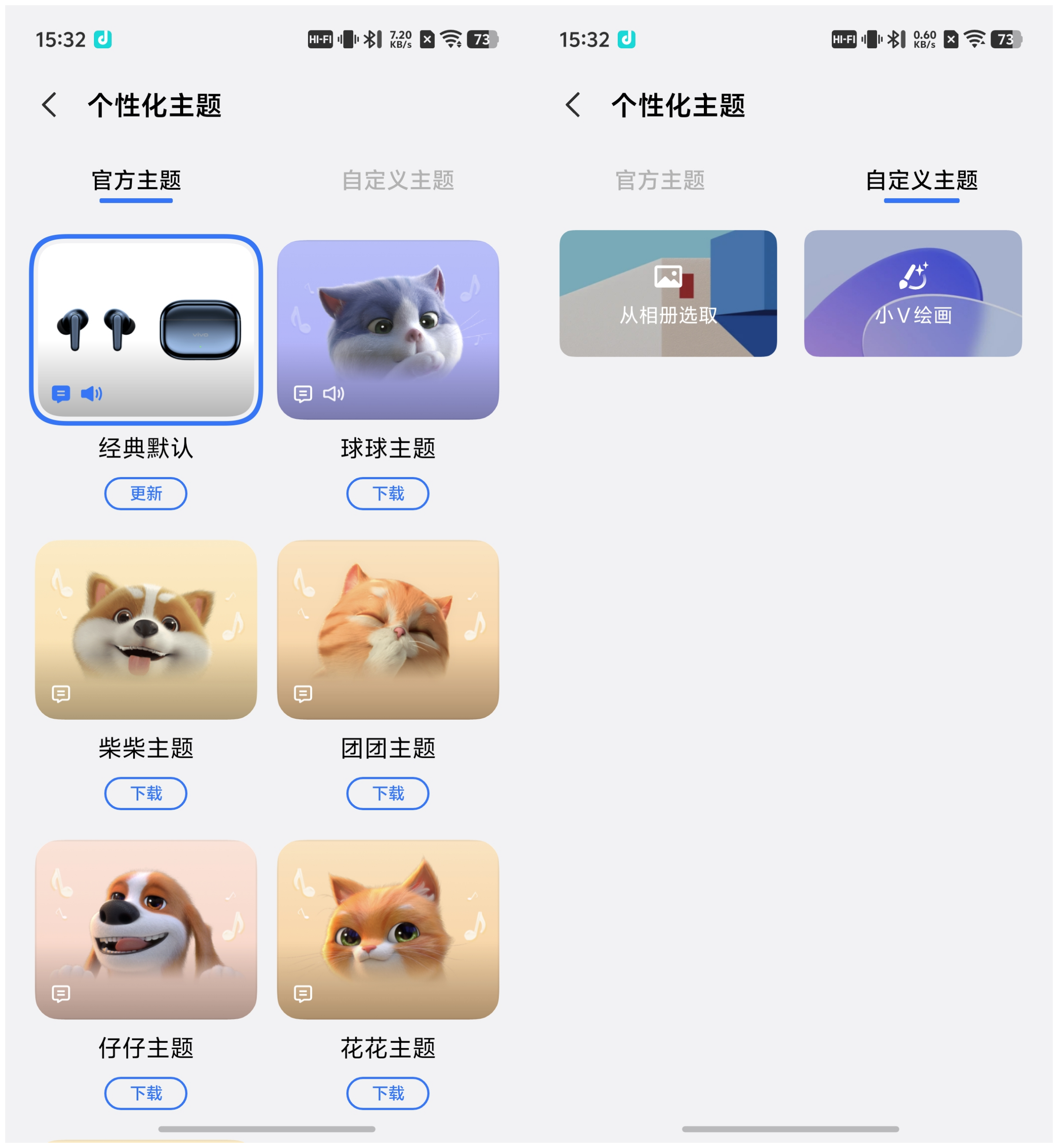
Task: Open the 小V绘画 card
Action: coord(913,294)
